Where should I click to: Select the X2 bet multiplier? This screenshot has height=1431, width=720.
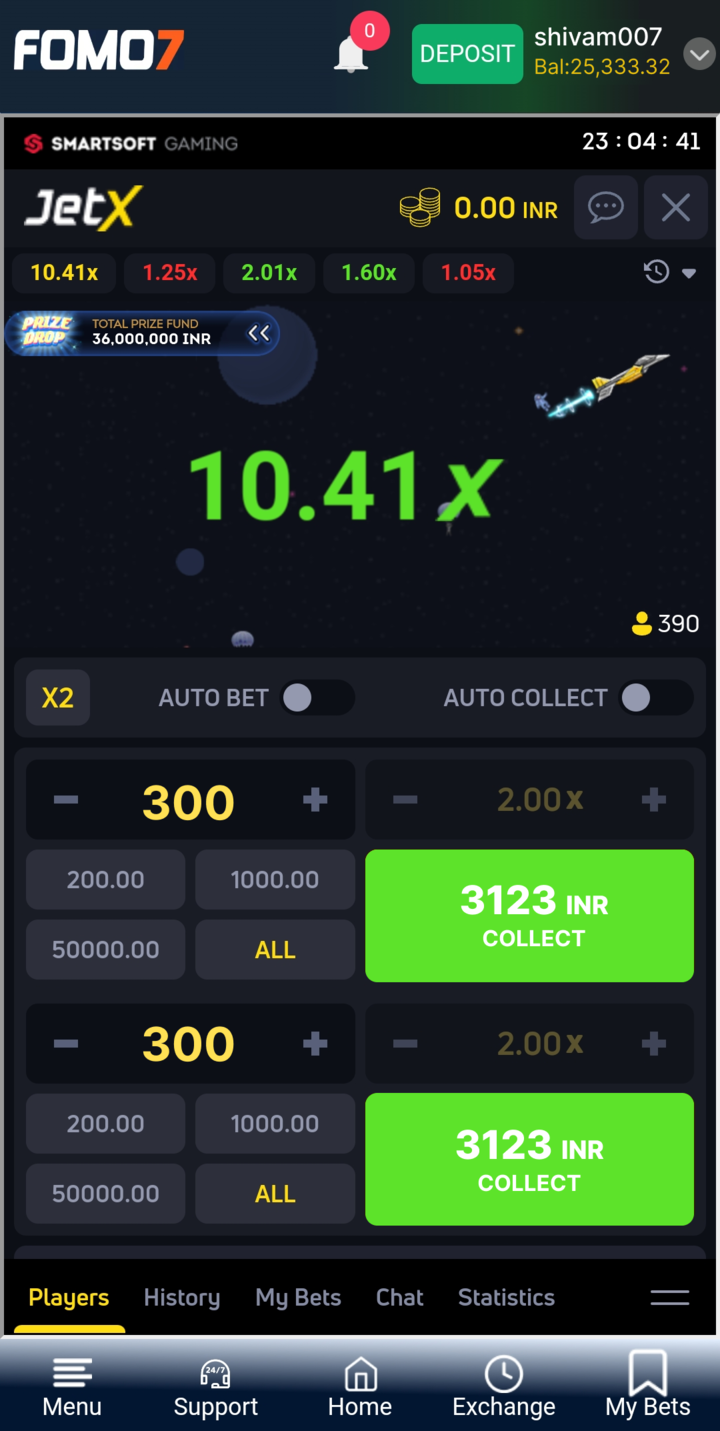(57, 697)
